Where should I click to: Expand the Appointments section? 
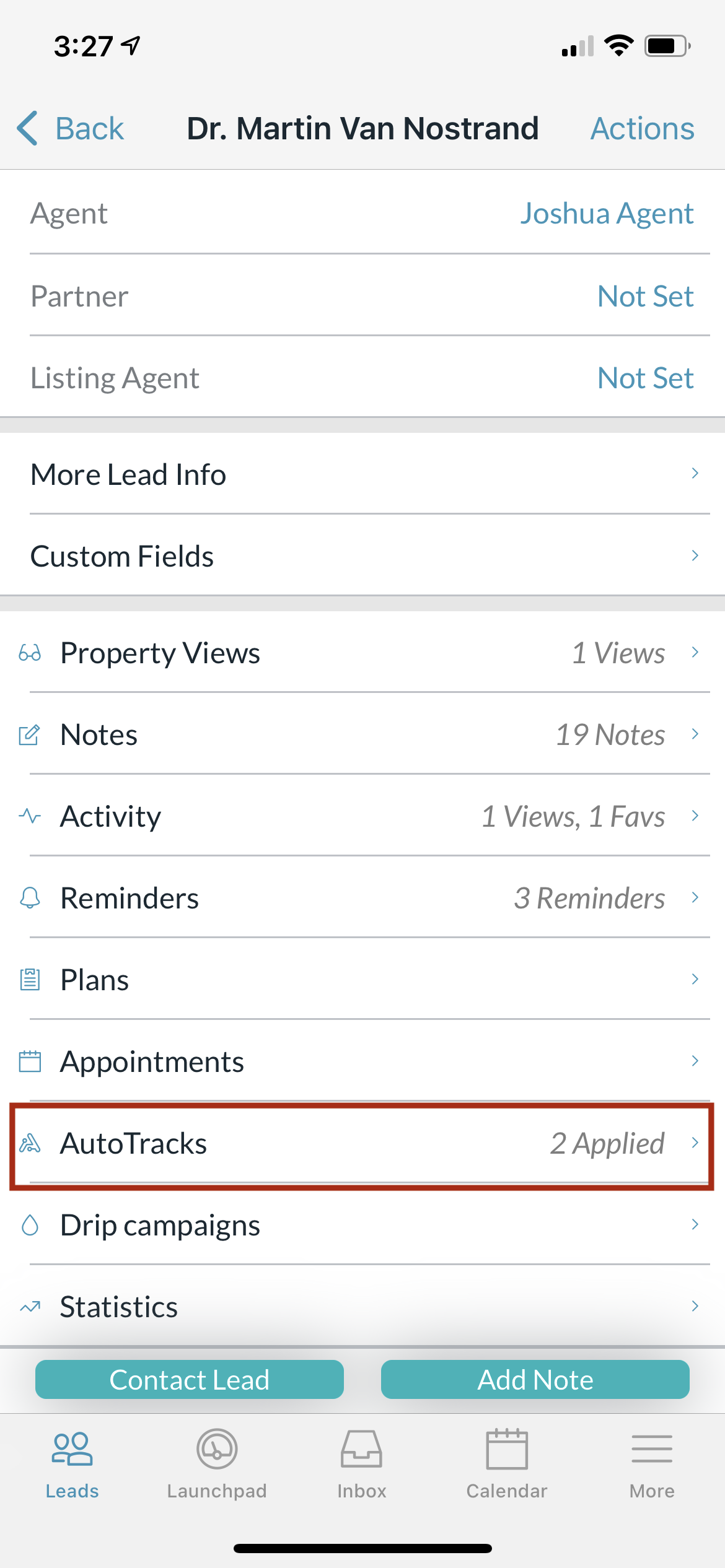(362, 1061)
